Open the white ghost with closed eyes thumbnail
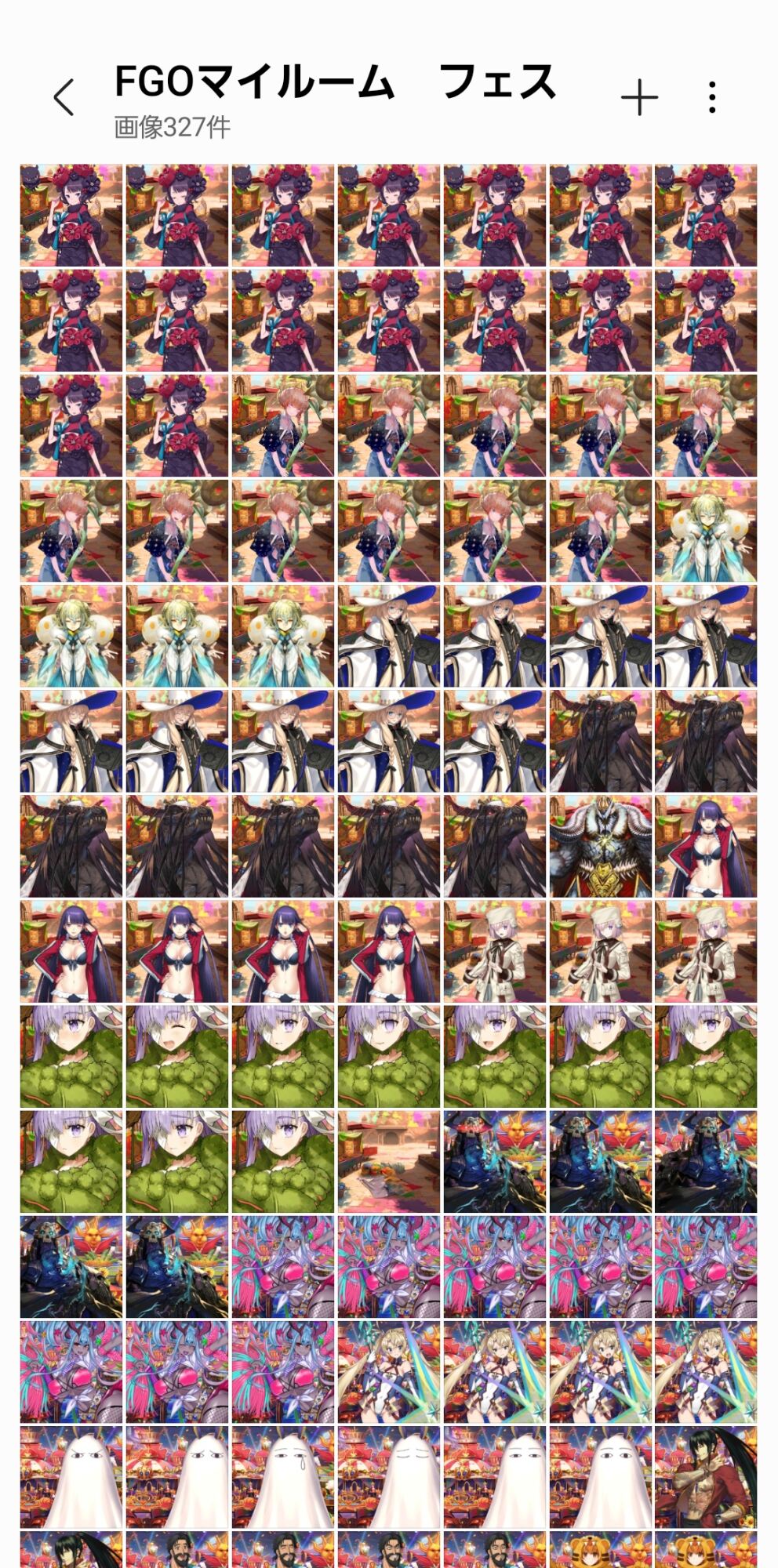 (389, 1478)
